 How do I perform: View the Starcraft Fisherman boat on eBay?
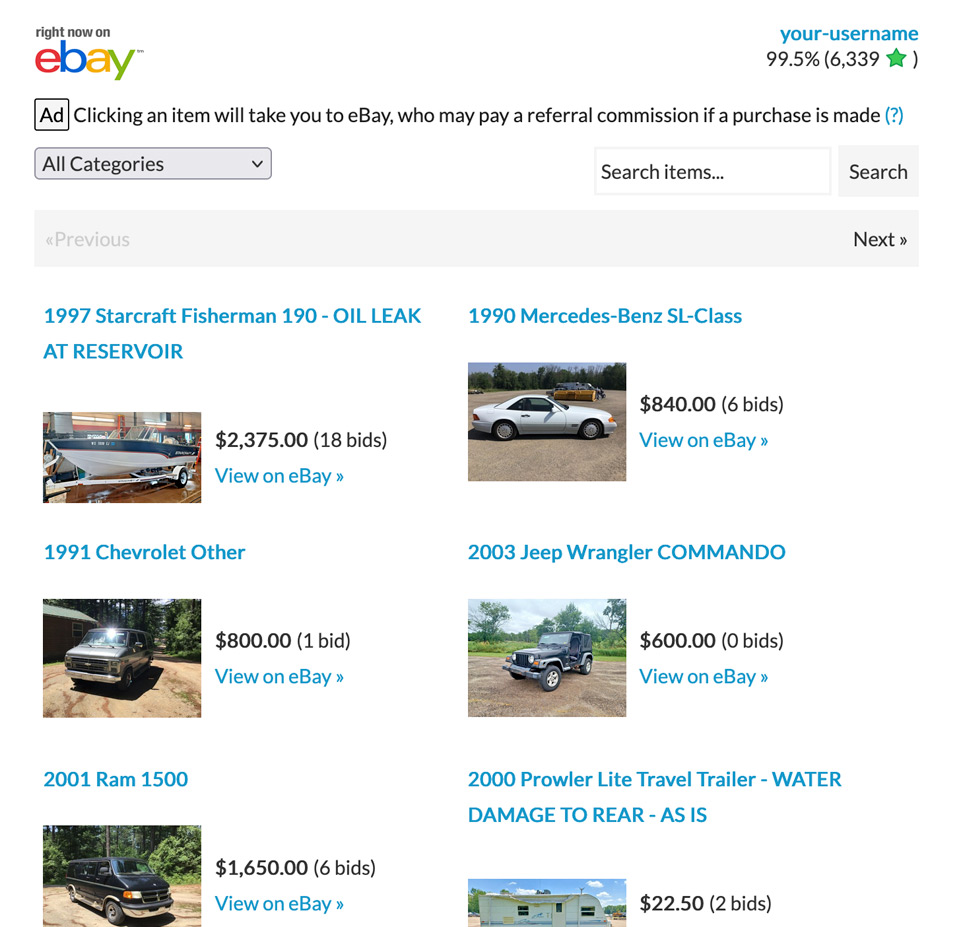click(279, 476)
